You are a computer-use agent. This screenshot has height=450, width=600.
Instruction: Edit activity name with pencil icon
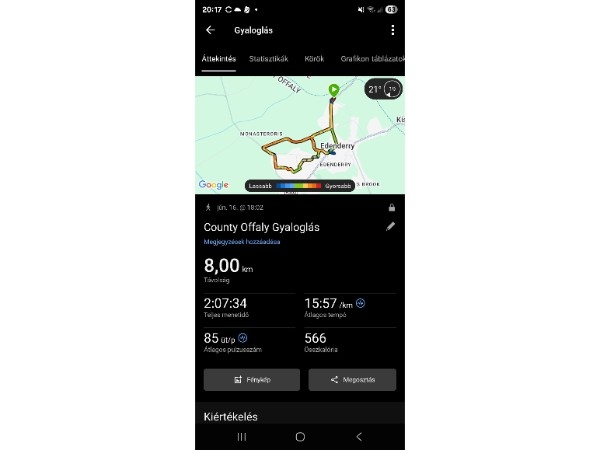coord(391,227)
